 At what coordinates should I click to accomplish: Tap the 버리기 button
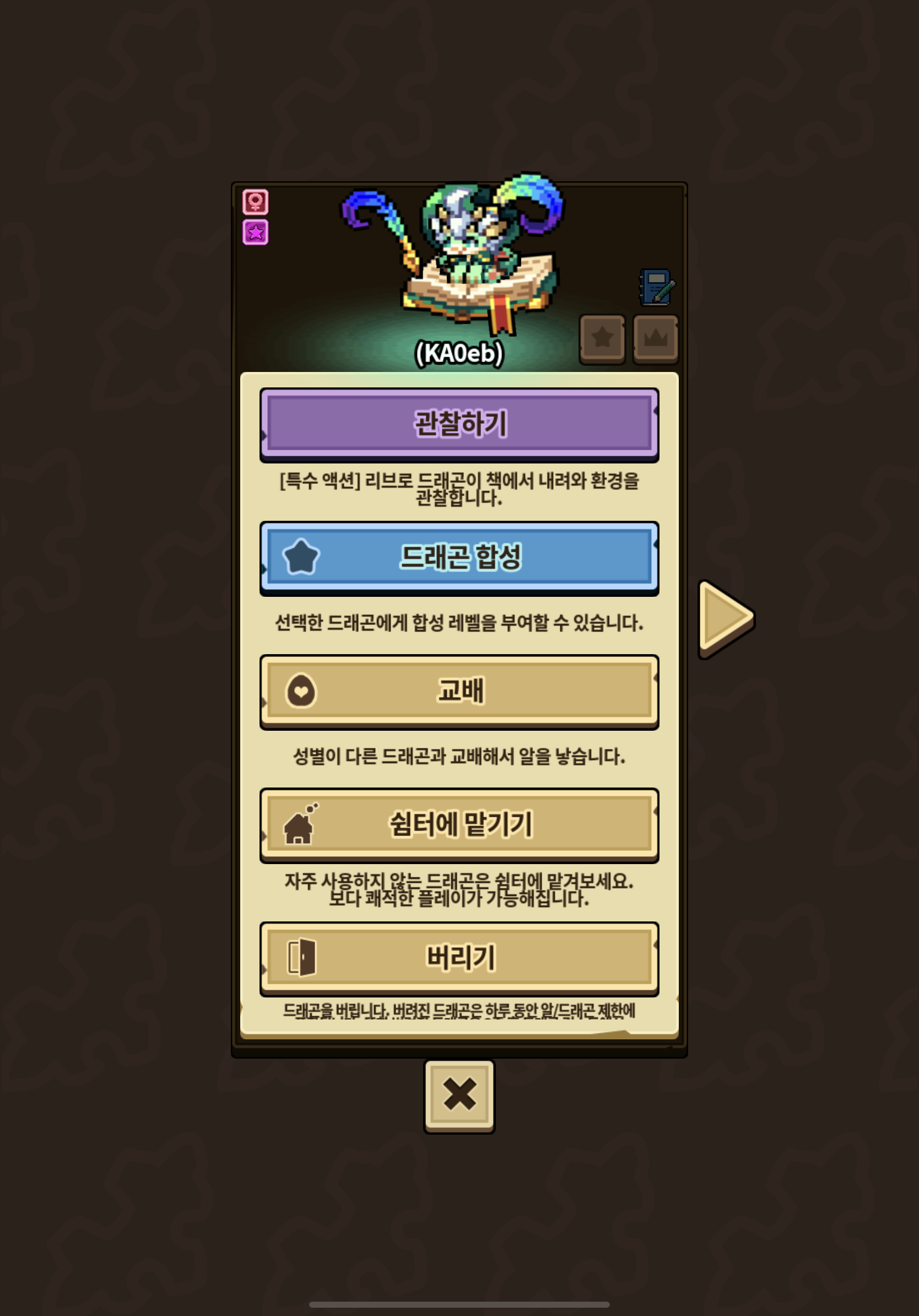459,959
